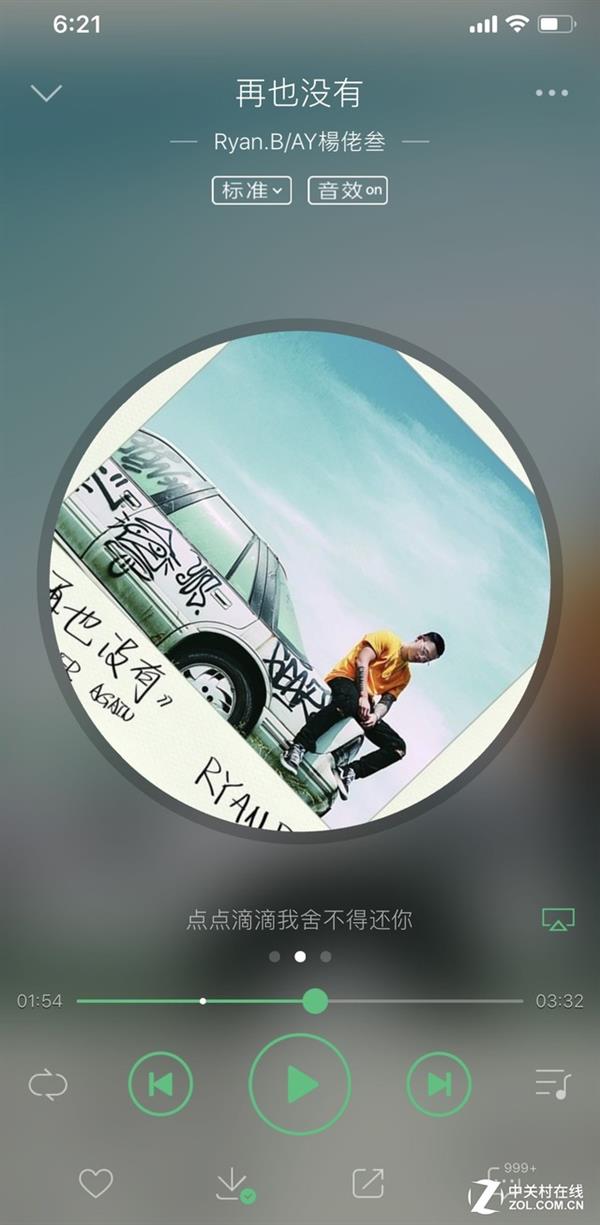Skip to the next song
This screenshot has height=1225, width=600.
pyautogui.click(x=438, y=1085)
